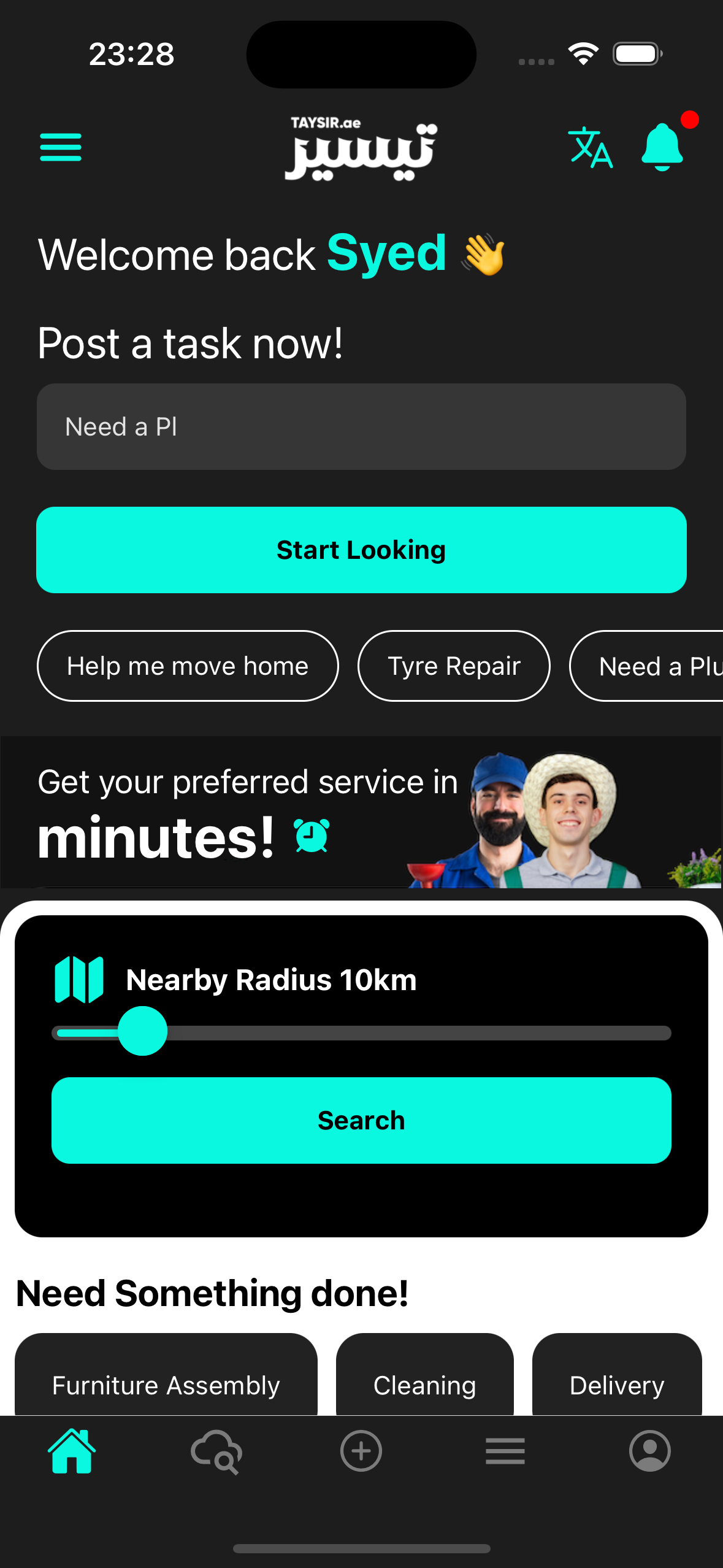Switch to the Home tab
Screen dimensions: 723x1568
[72, 1451]
